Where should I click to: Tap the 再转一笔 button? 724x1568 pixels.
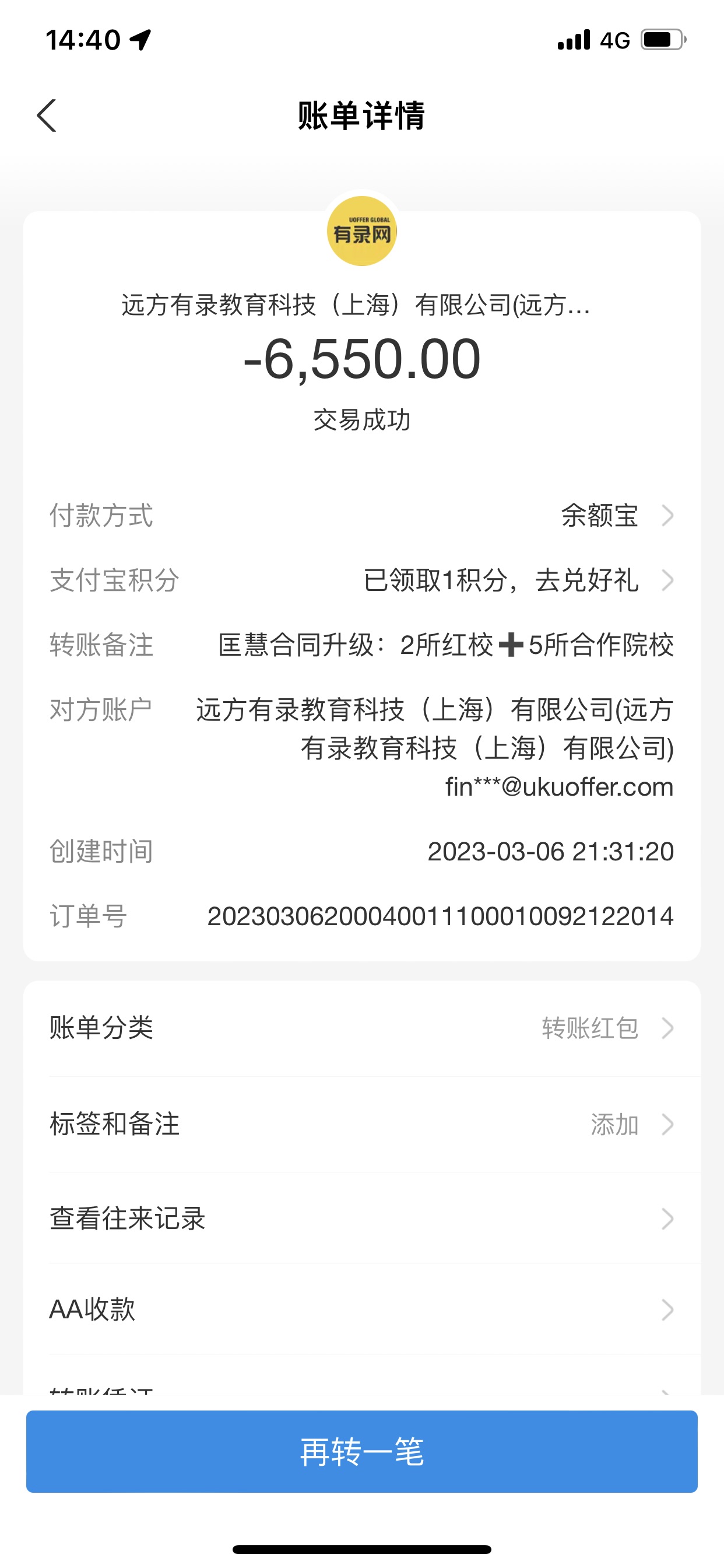click(x=362, y=1451)
